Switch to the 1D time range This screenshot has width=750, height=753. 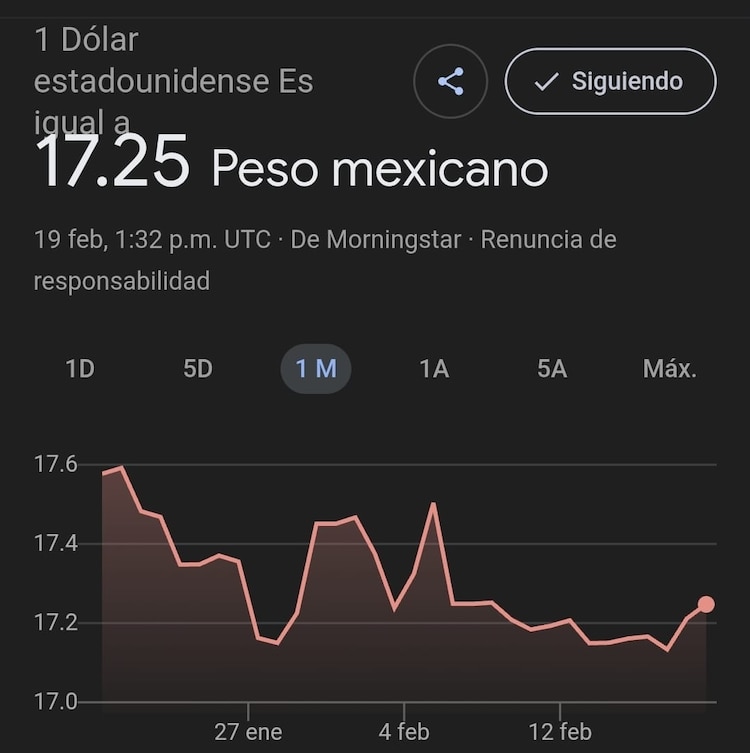pyautogui.click(x=79, y=368)
